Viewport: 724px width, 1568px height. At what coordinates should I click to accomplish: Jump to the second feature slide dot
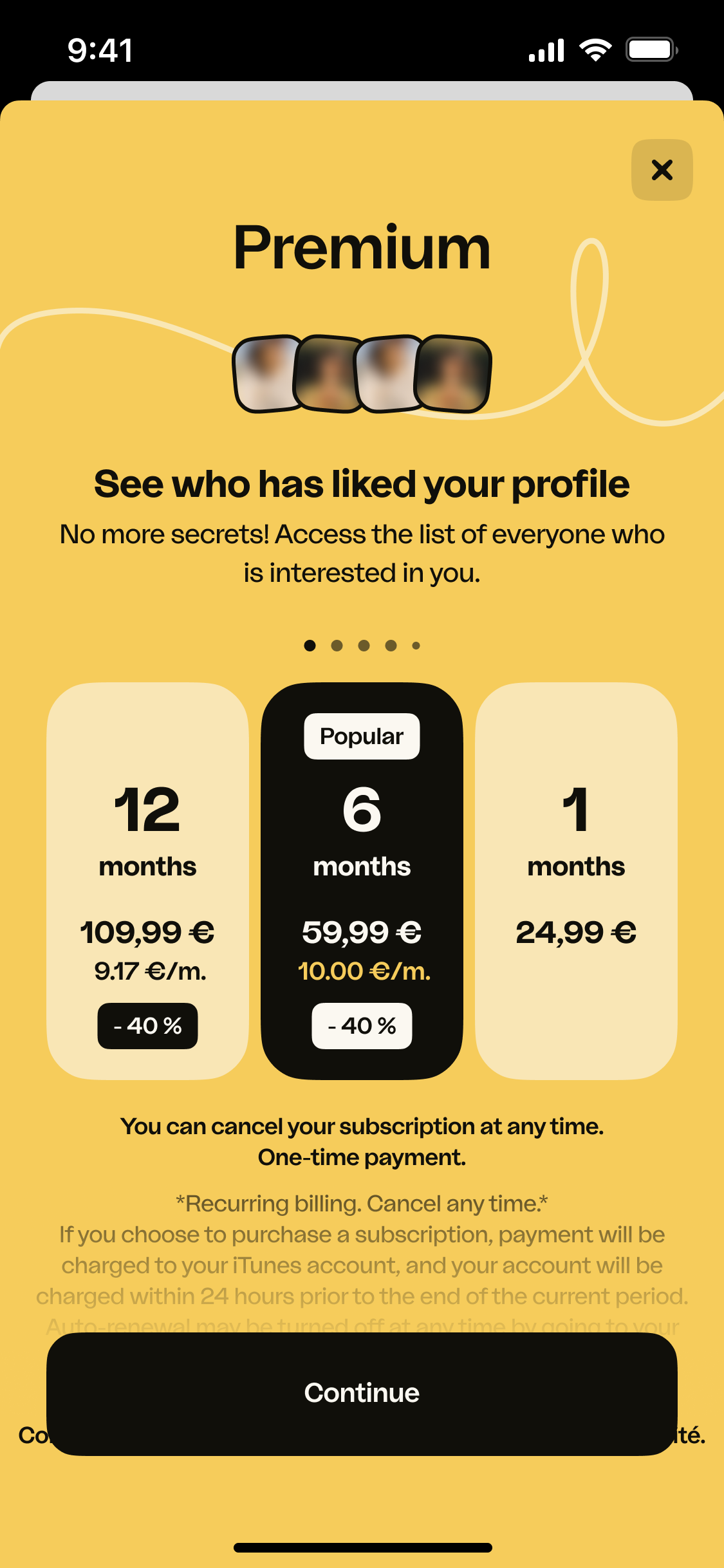(337, 646)
